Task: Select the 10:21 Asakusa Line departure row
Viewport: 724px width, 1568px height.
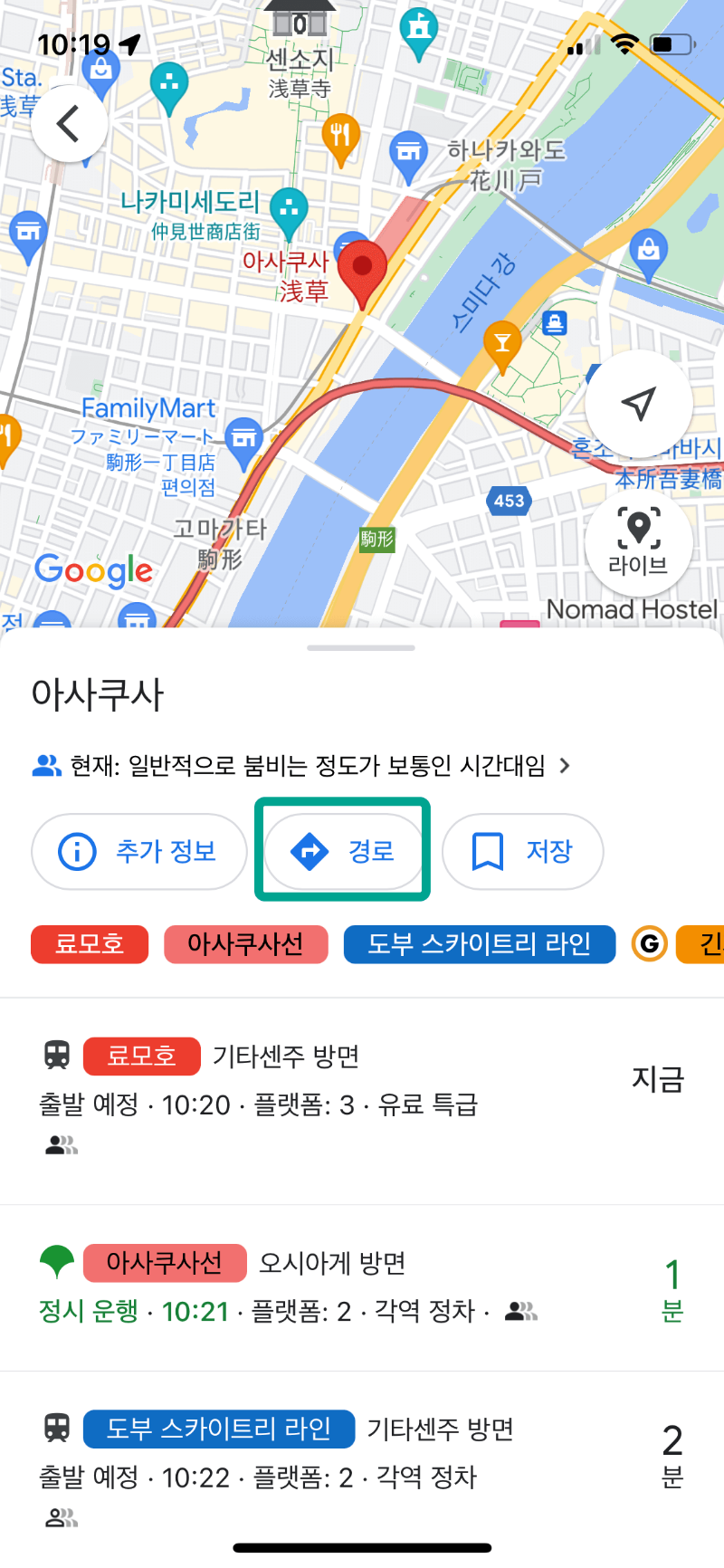Action: point(362,1286)
